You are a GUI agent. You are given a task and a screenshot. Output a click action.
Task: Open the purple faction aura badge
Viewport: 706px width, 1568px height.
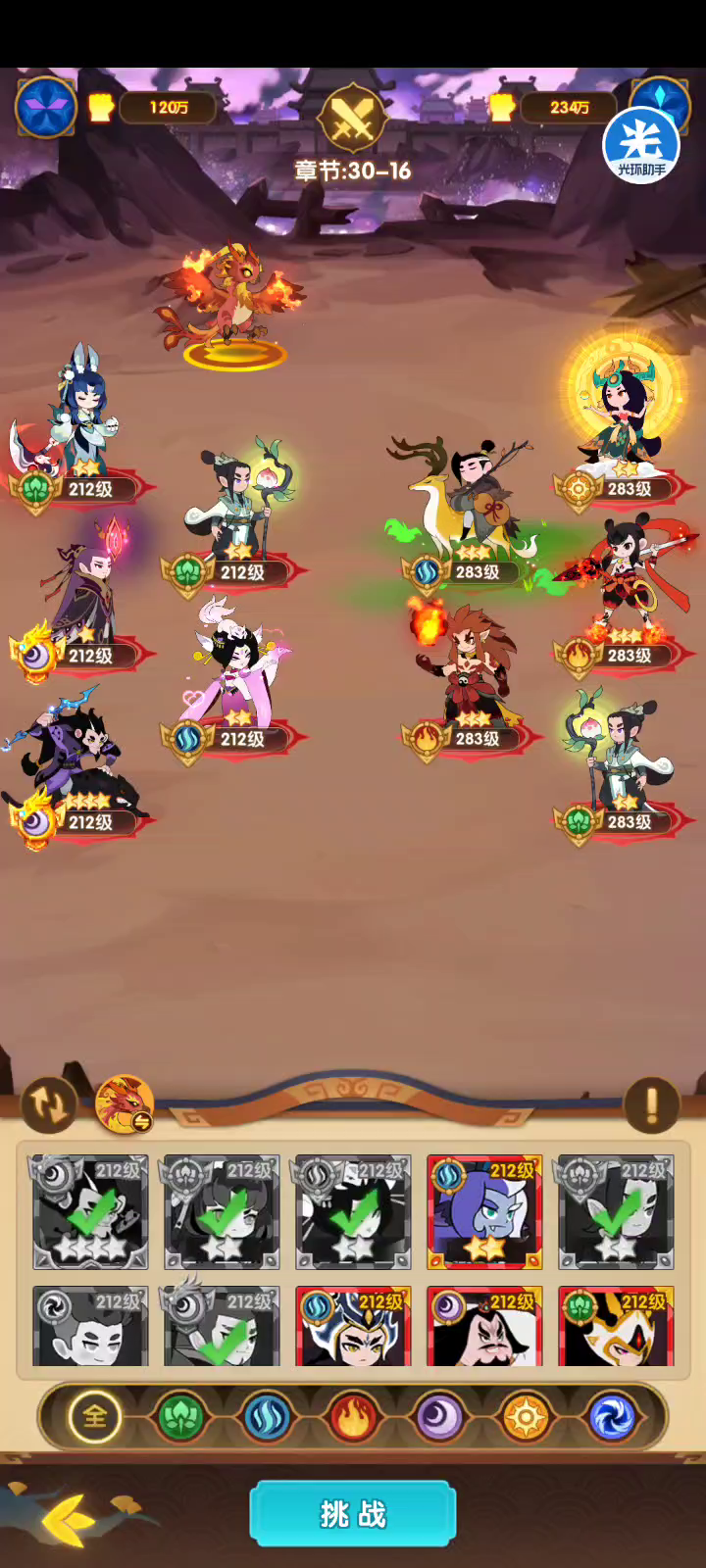click(46, 107)
